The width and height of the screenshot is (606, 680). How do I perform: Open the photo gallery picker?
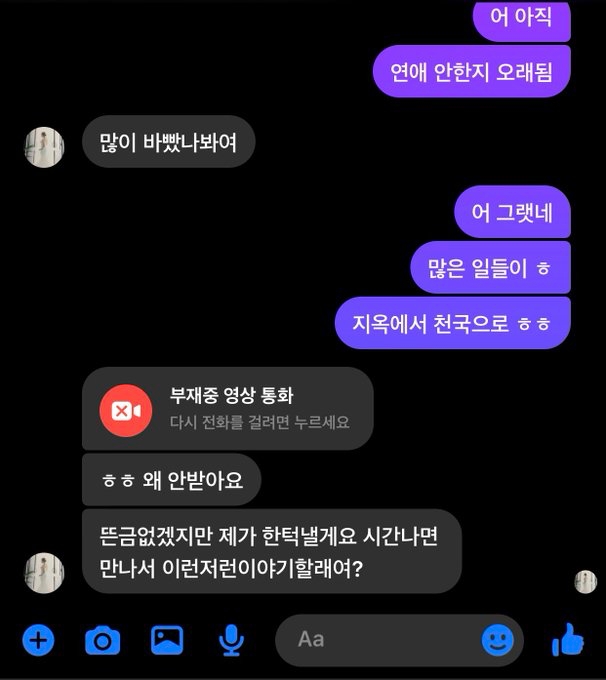(x=167, y=639)
